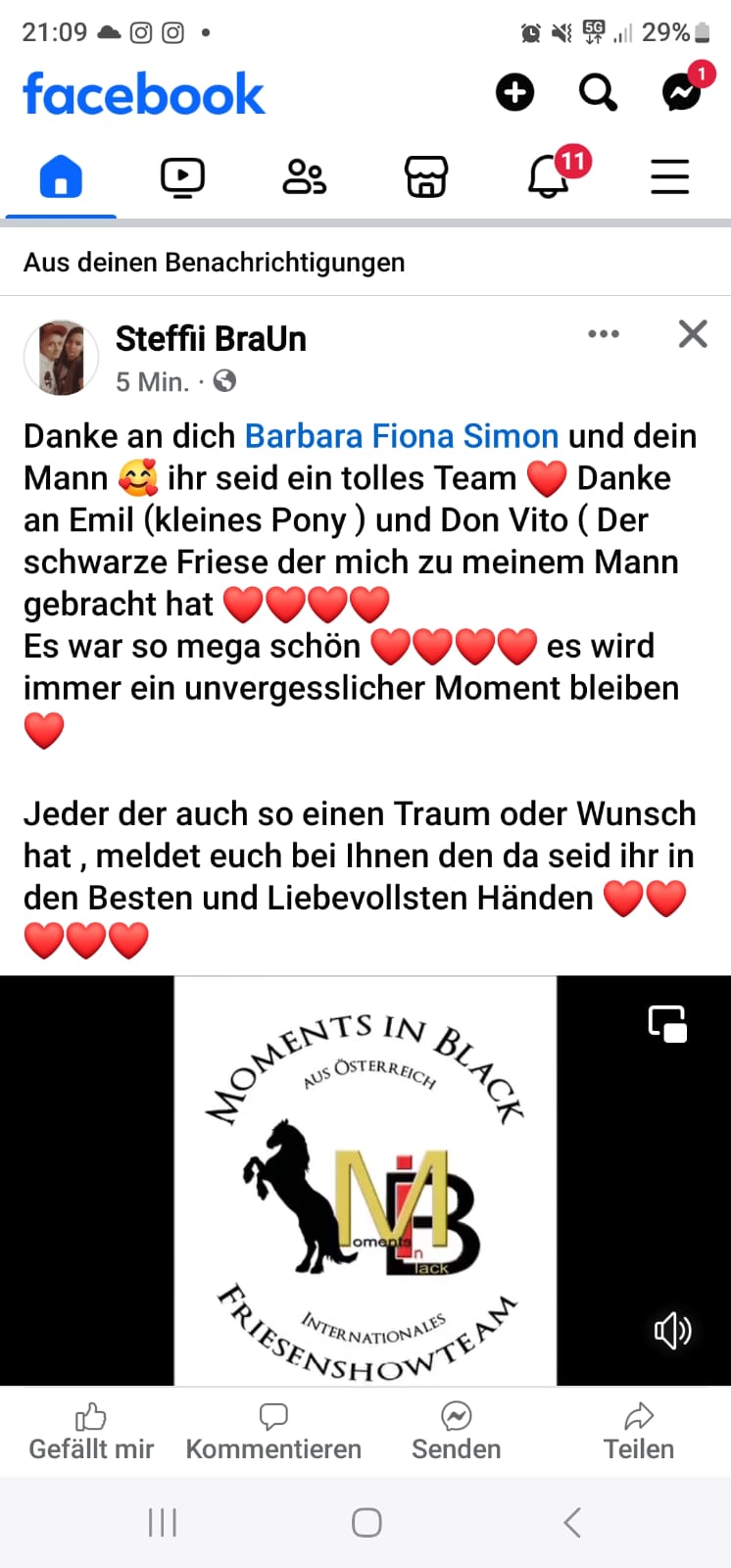Tap Kommentieren to comment
This screenshot has height=1568, width=731.
pyautogui.click(x=273, y=1433)
